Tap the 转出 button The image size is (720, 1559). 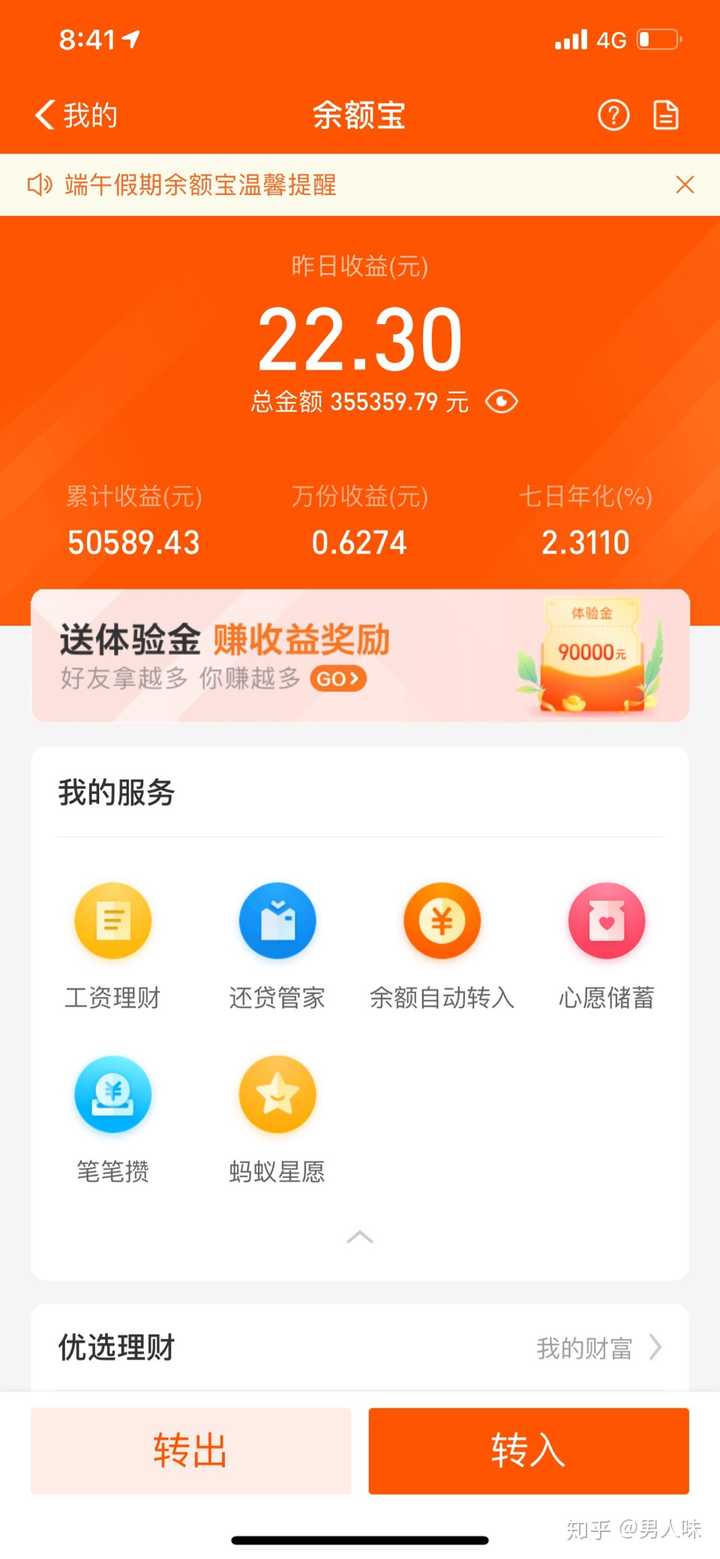[191, 1451]
